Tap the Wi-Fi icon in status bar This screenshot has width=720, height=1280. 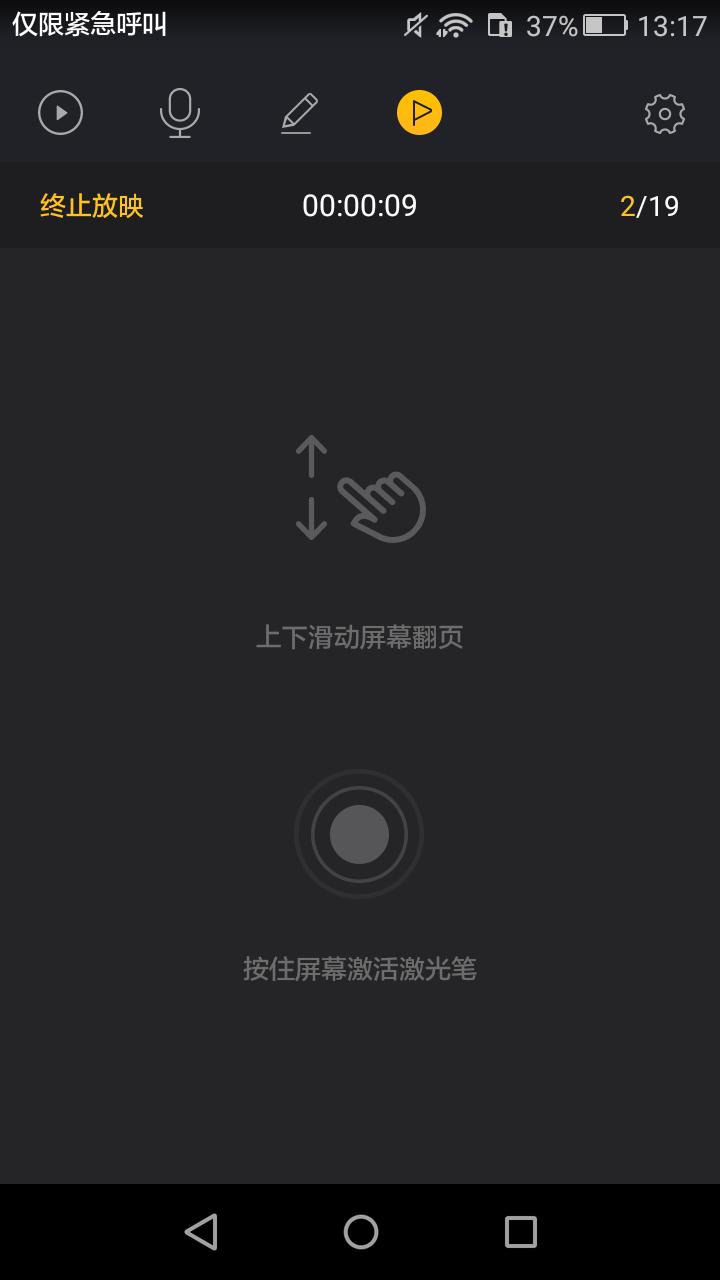coord(453,26)
